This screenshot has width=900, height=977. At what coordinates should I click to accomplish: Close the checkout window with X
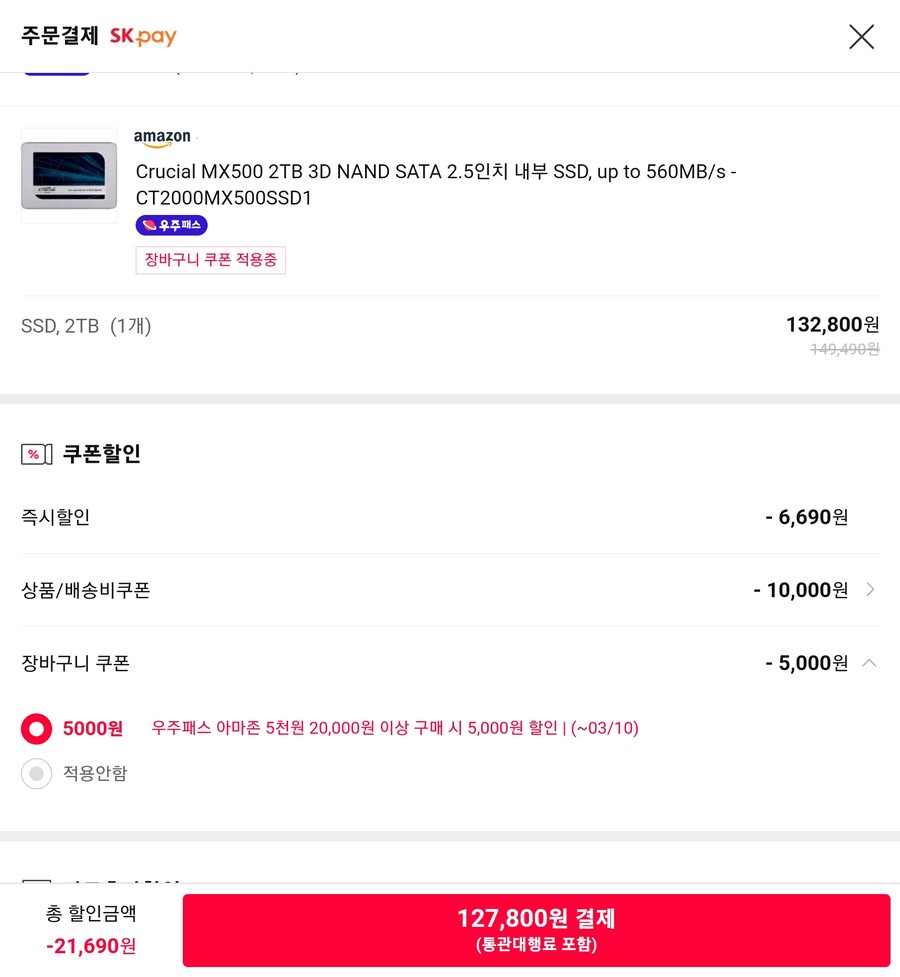[x=861, y=36]
